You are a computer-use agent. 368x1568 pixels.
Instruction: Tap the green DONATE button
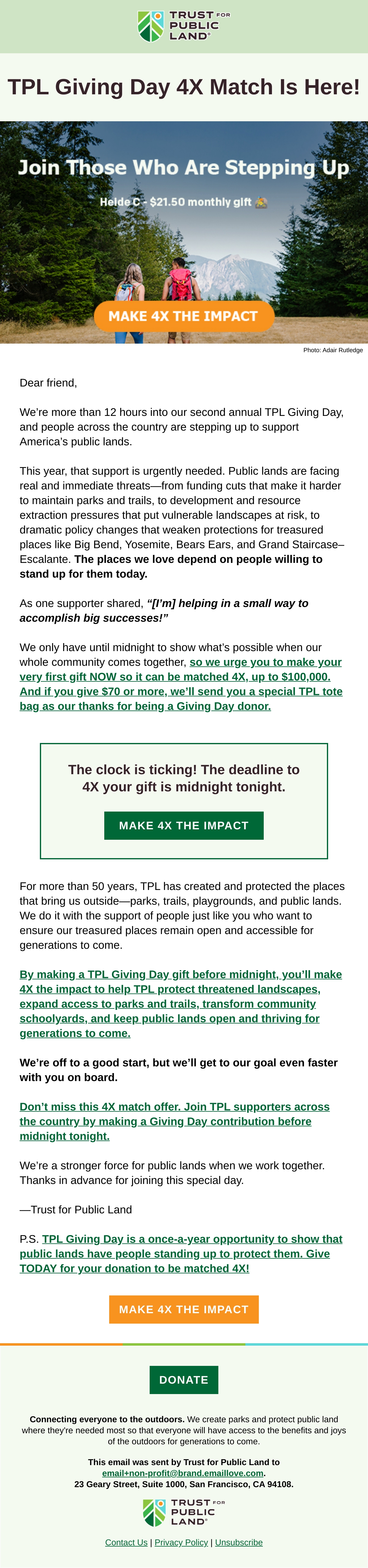click(x=184, y=1380)
